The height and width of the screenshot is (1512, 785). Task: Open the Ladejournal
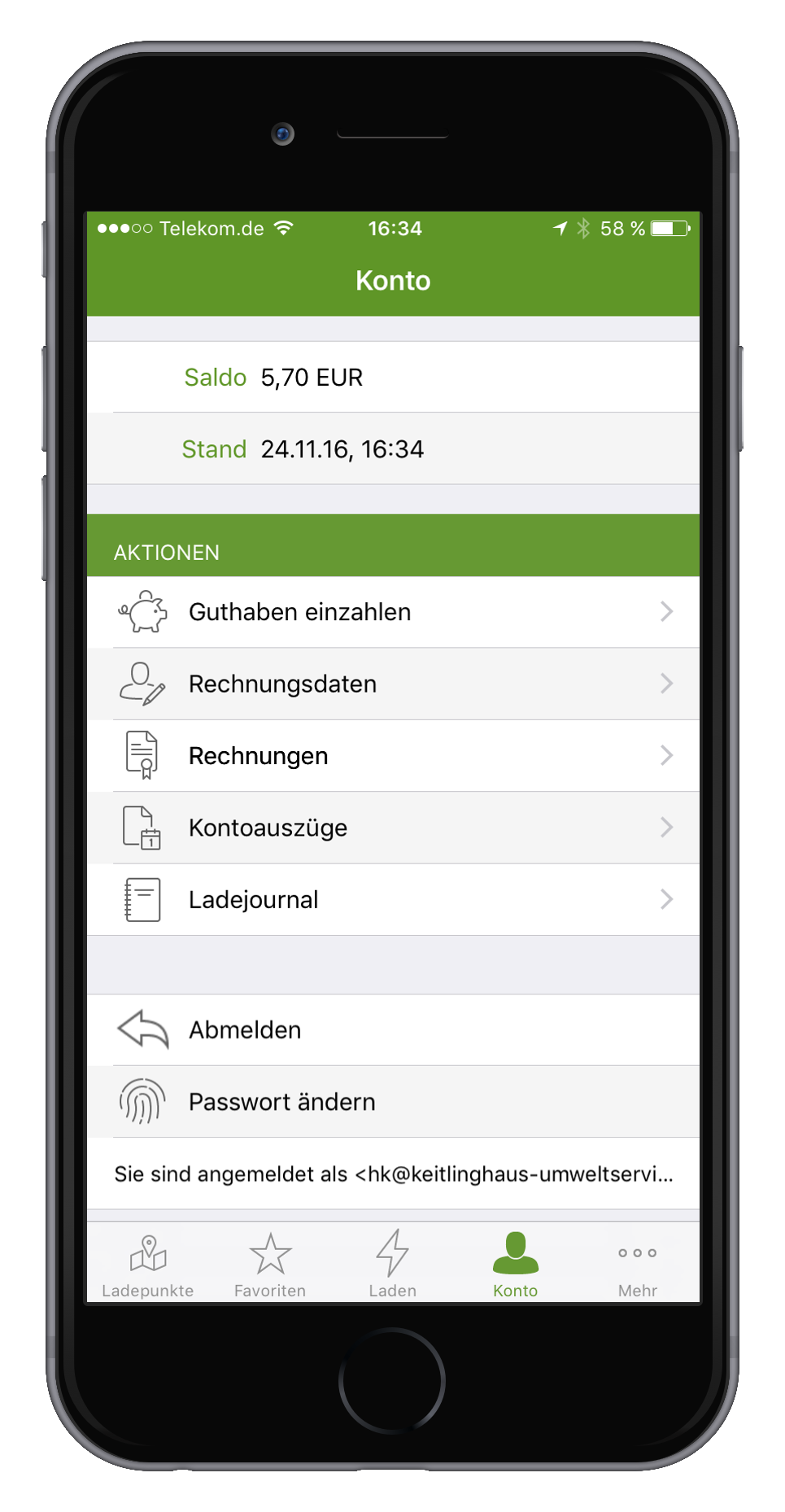(393, 899)
